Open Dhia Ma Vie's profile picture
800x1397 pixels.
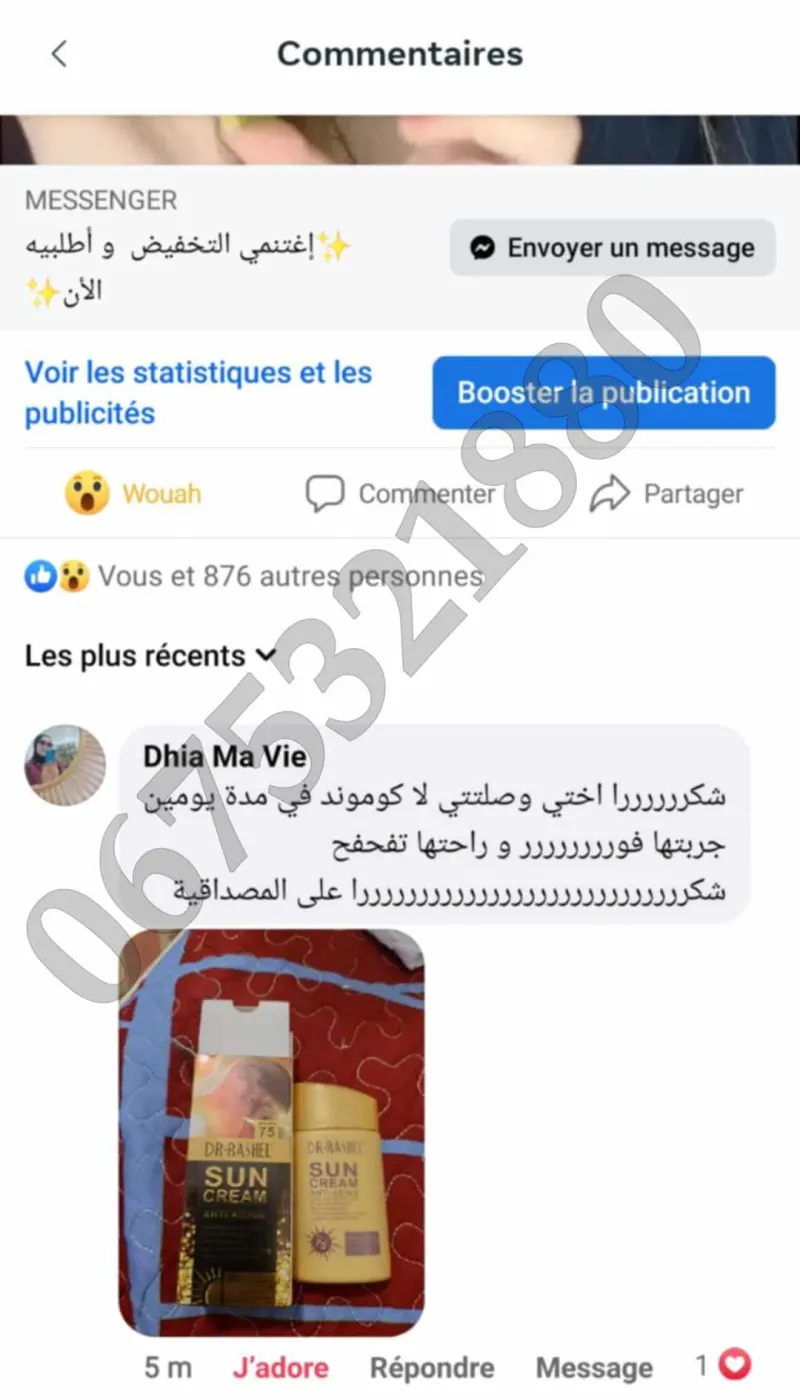tap(65, 765)
